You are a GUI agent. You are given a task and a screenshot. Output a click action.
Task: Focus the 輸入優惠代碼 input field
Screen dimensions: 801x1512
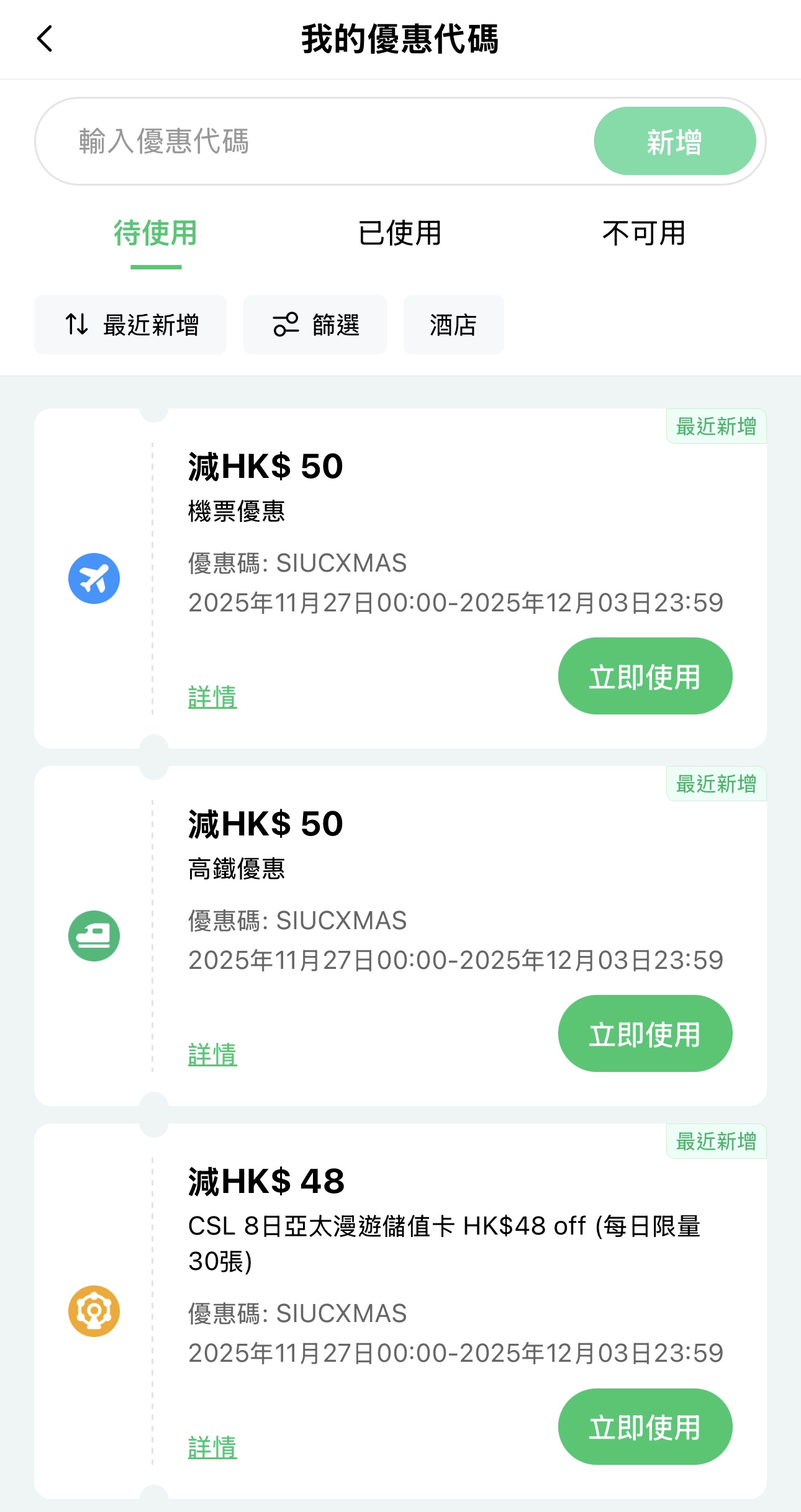tap(310, 141)
